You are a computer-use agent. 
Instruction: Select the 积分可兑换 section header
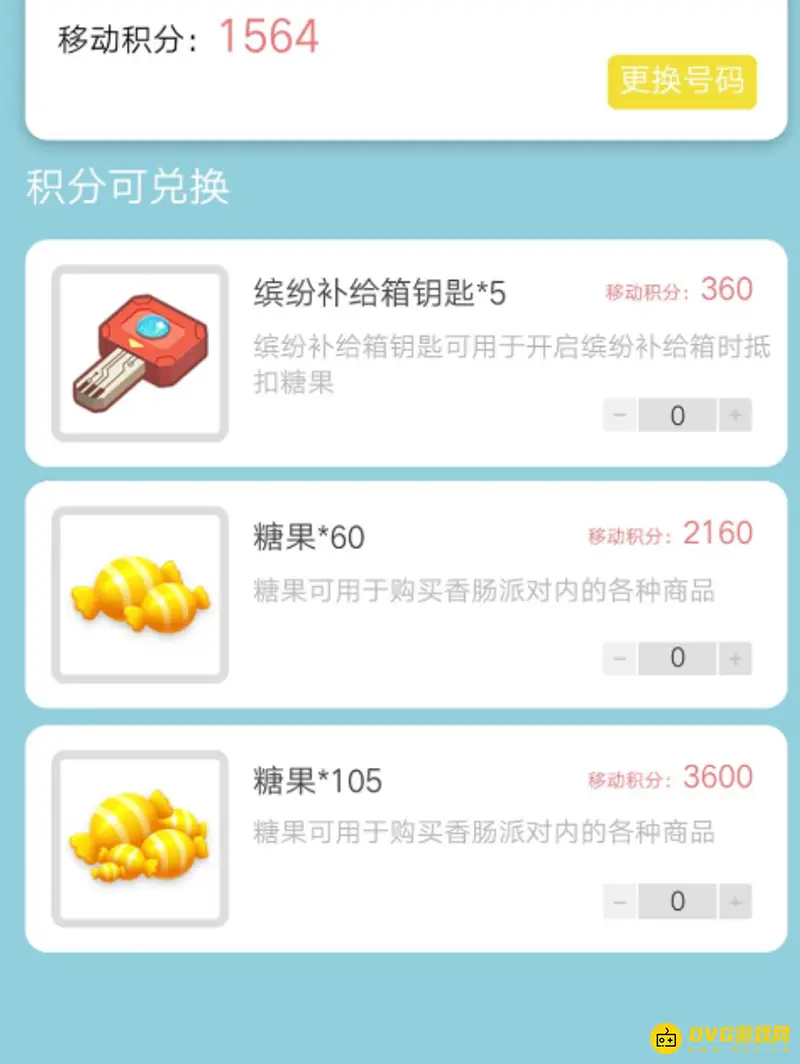tap(128, 188)
